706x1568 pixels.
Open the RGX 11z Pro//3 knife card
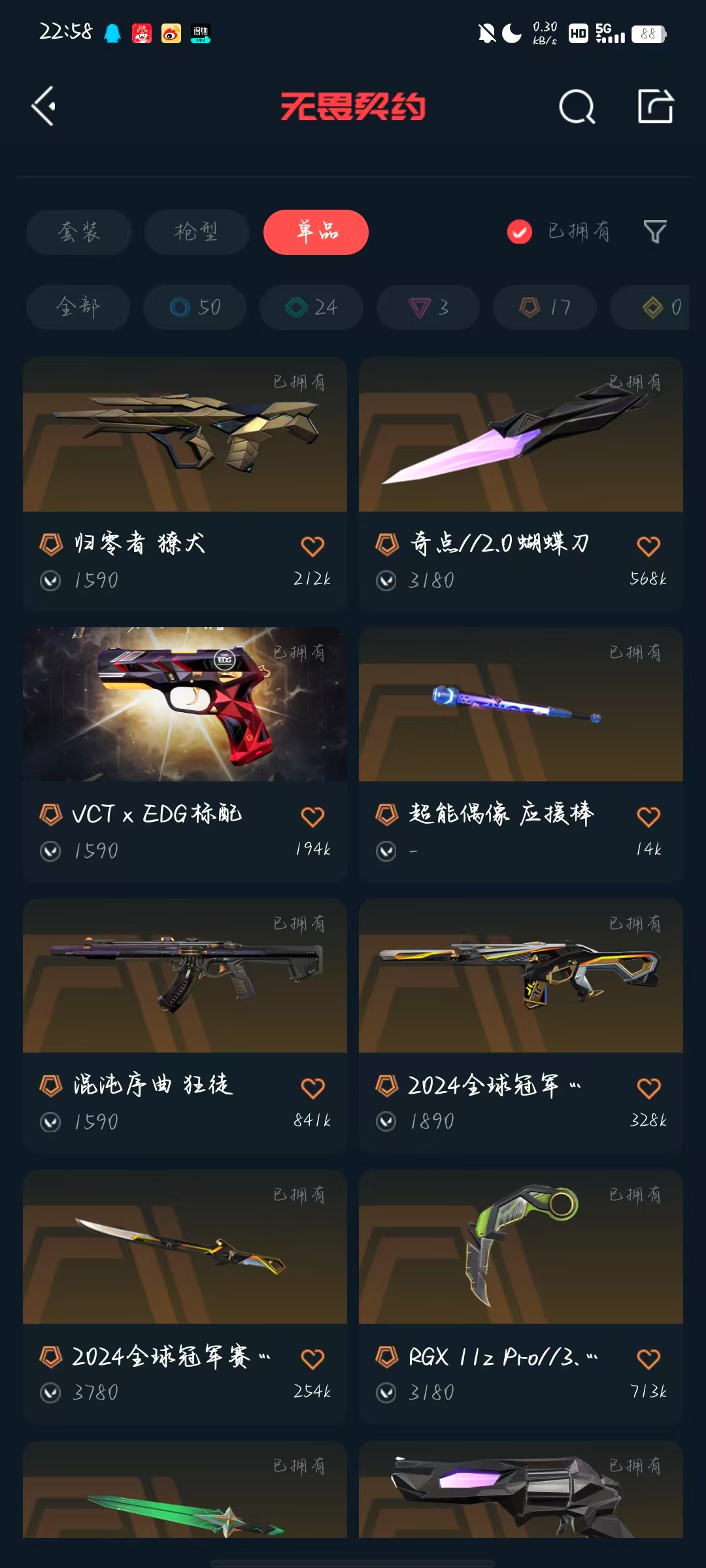point(521,1297)
